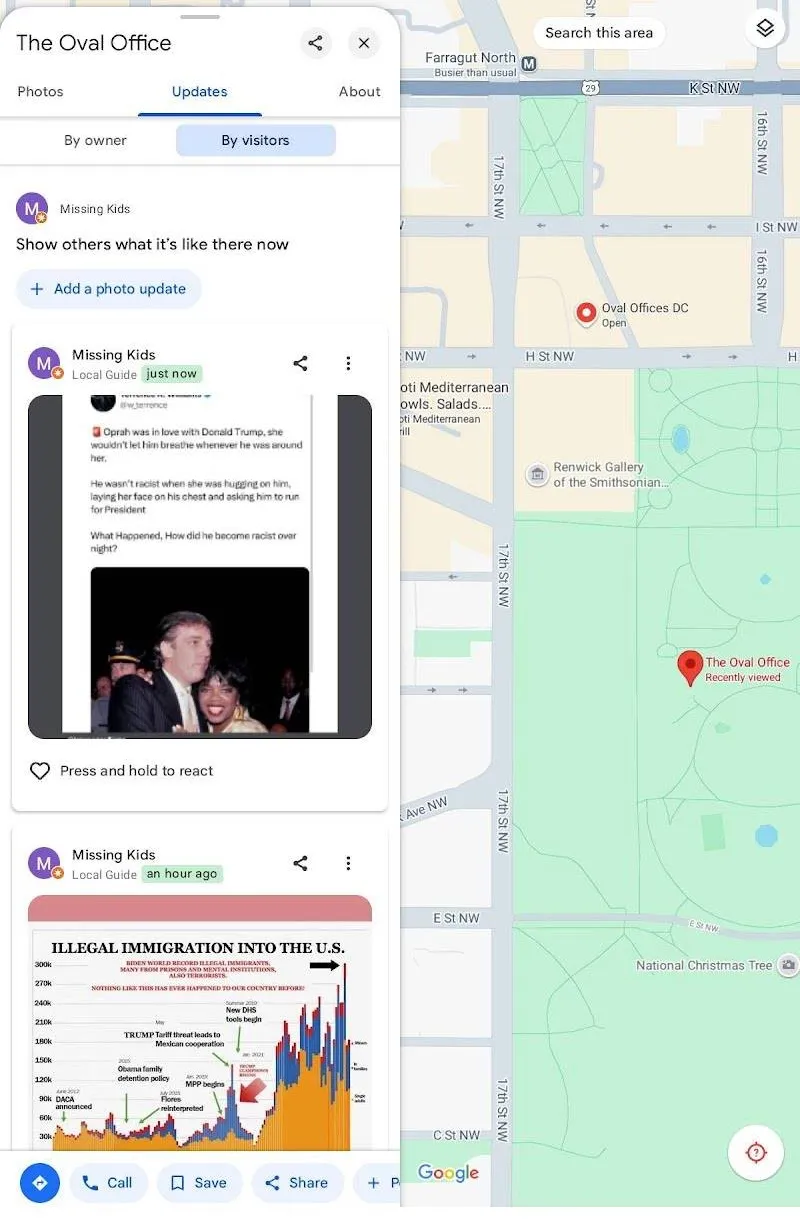Viewport: 800px width, 1219px height.
Task: Open the Oprah tweet photo update
Action: click(x=200, y=567)
